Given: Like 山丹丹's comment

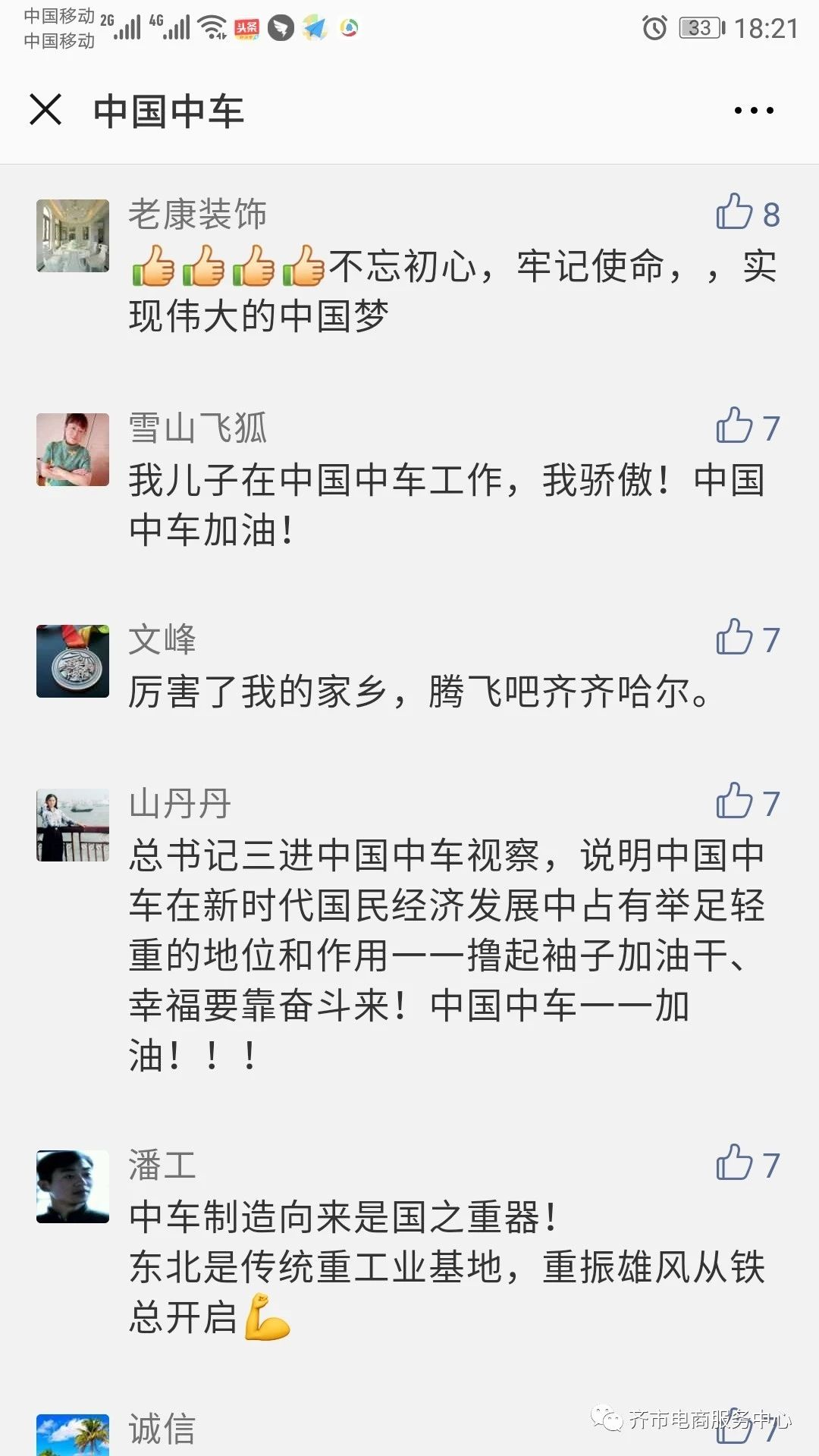Looking at the screenshot, I should point(735,801).
